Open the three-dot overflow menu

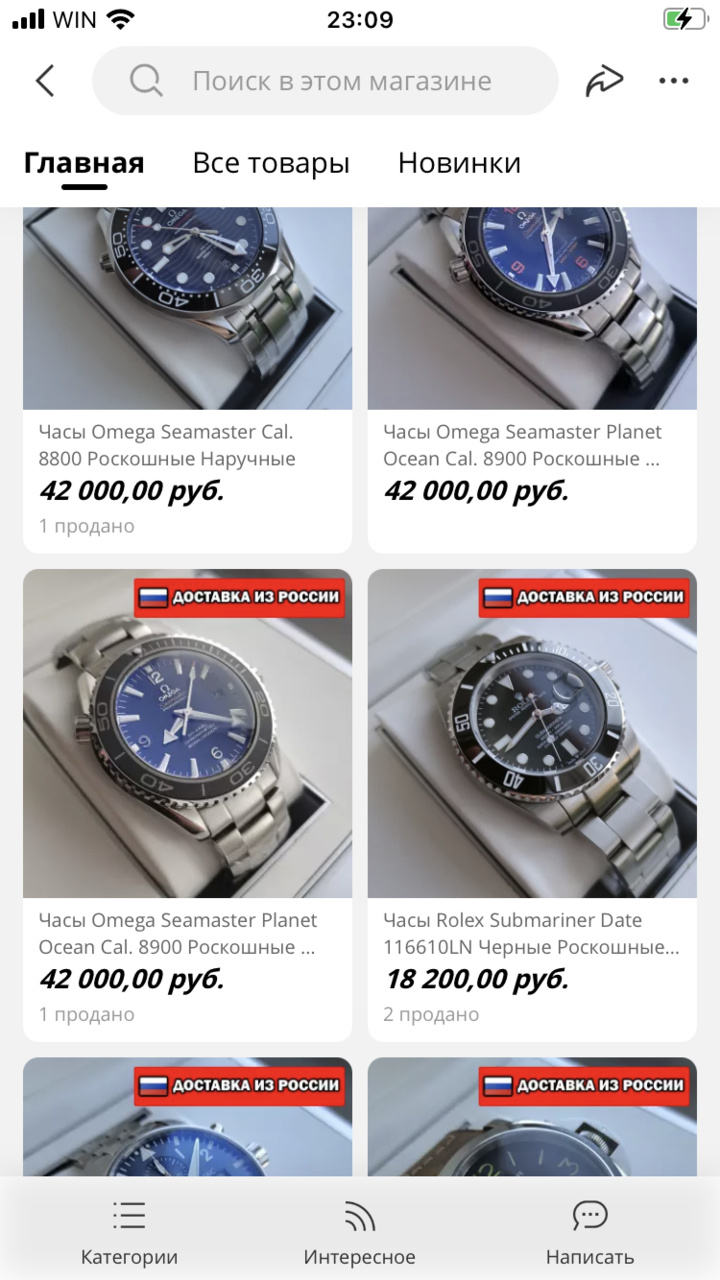coord(674,81)
